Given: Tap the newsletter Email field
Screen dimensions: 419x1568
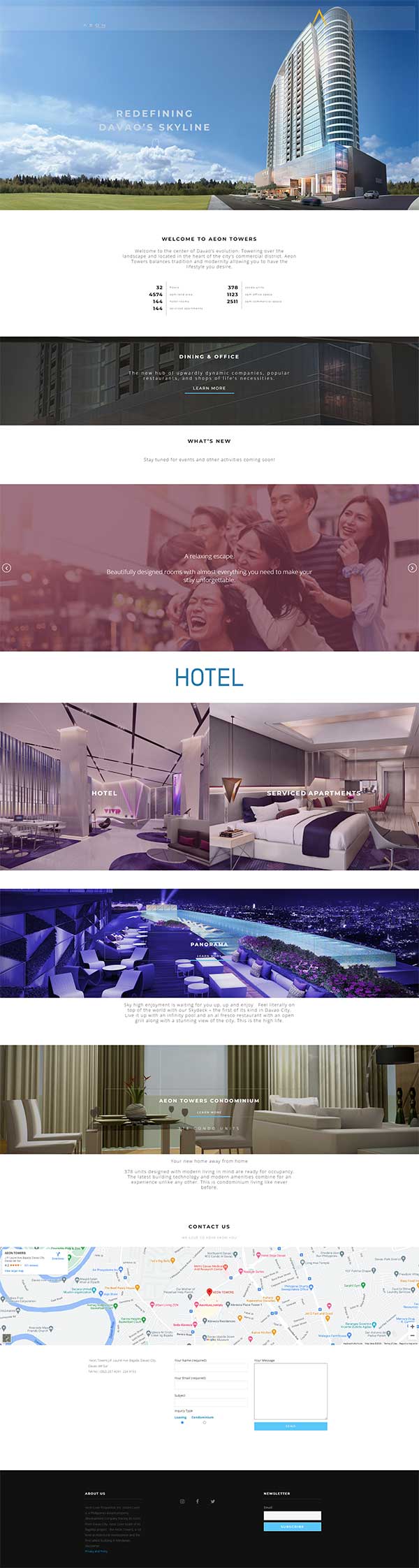Looking at the screenshot, I should click(292, 1516).
